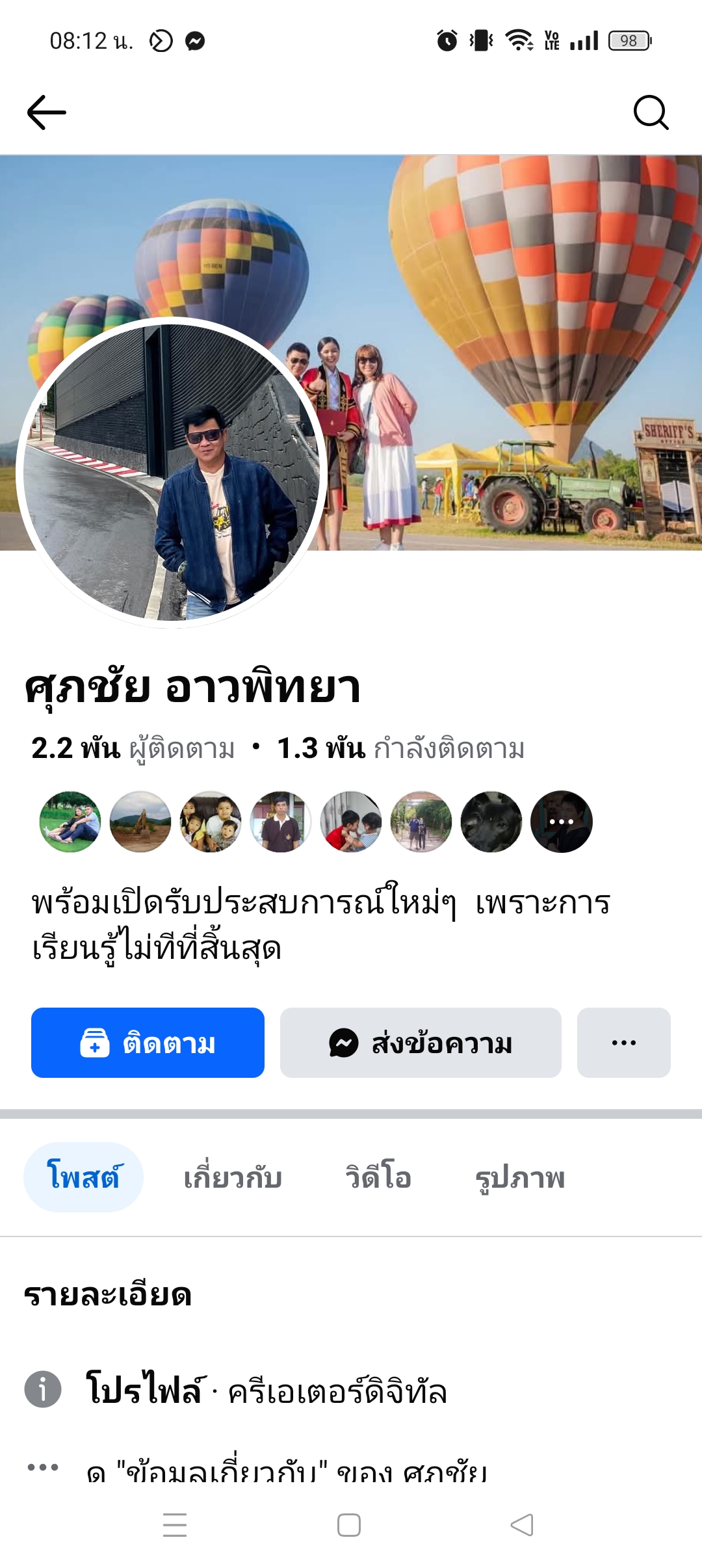Open the วิดีโอ tab
This screenshot has width=702, height=1568.
[378, 1177]
